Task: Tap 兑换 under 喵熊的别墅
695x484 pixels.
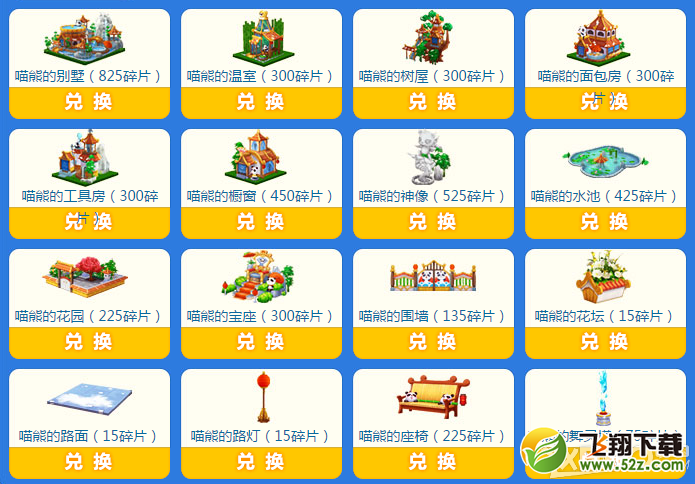Action: coord(89,102)
